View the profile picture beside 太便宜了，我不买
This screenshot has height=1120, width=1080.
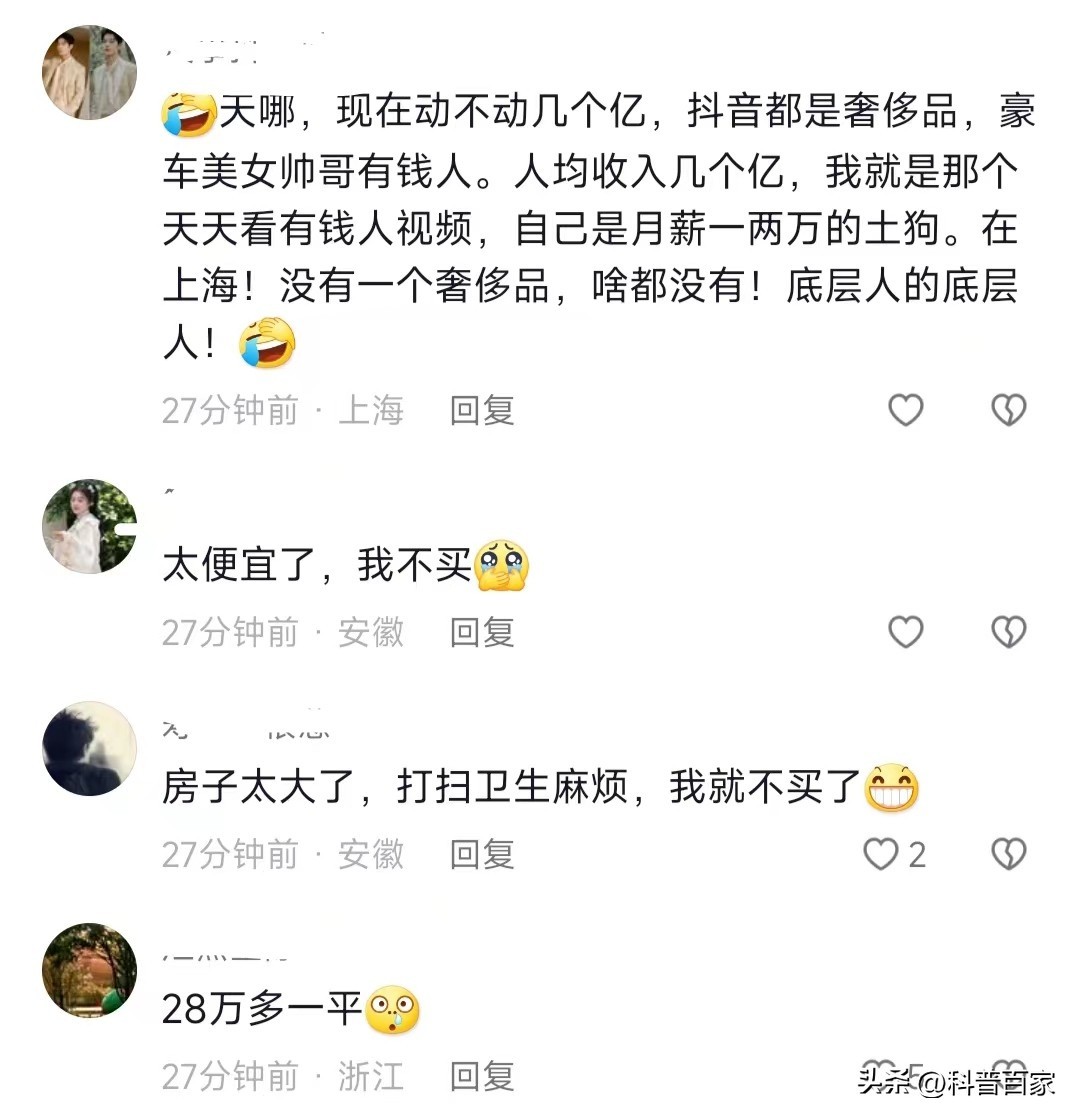89,526
